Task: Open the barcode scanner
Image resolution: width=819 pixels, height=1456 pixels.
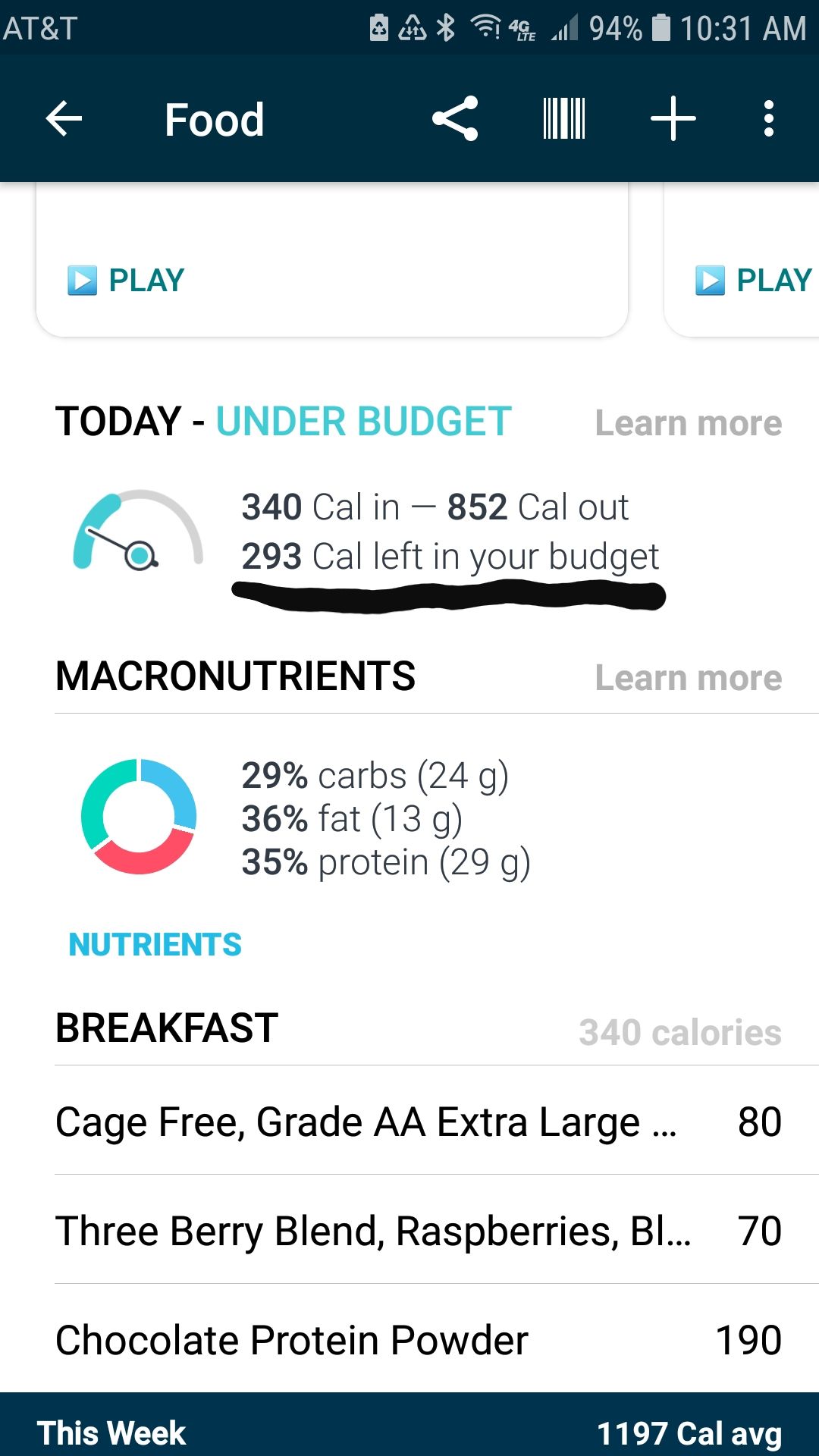Action: [x=563, y=118]
